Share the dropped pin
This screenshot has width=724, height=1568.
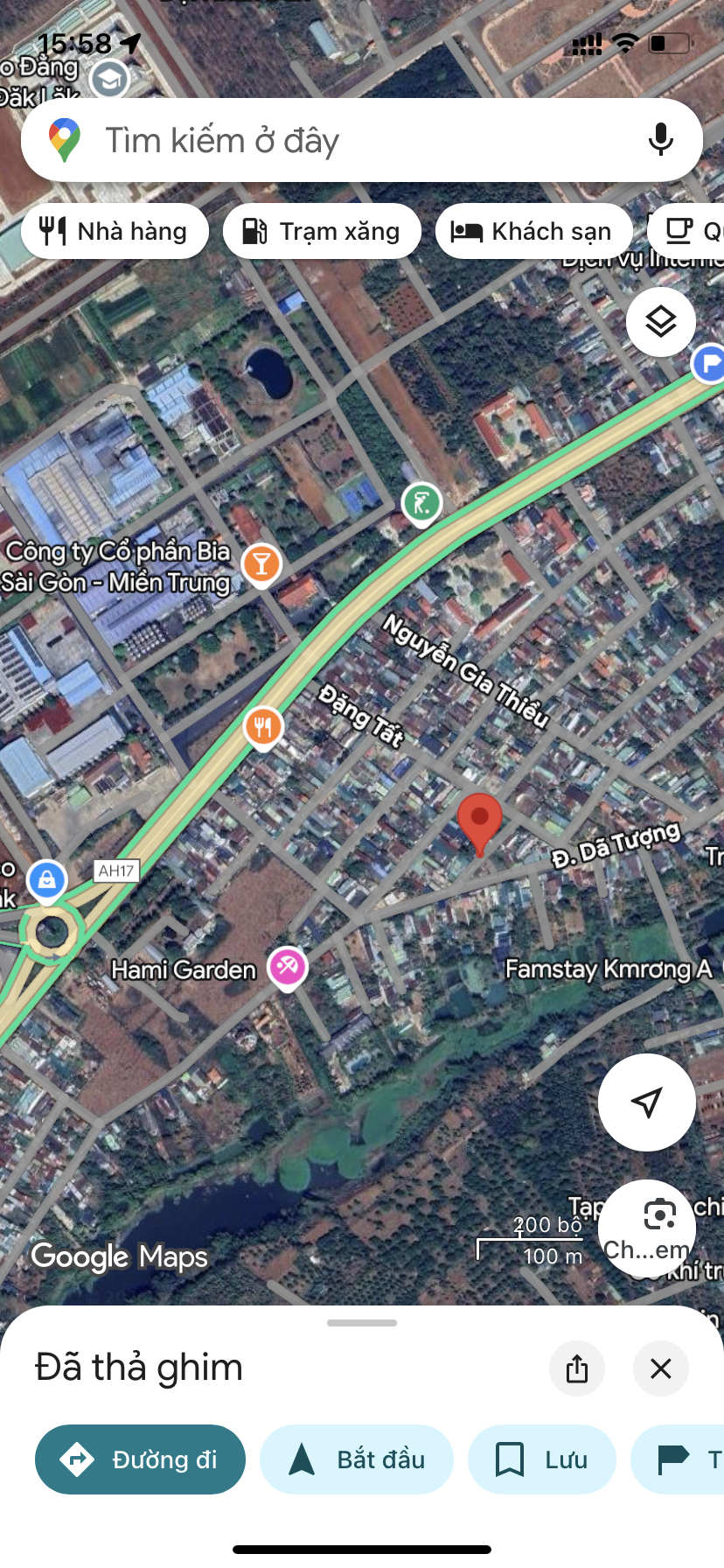click(577, 1368)
